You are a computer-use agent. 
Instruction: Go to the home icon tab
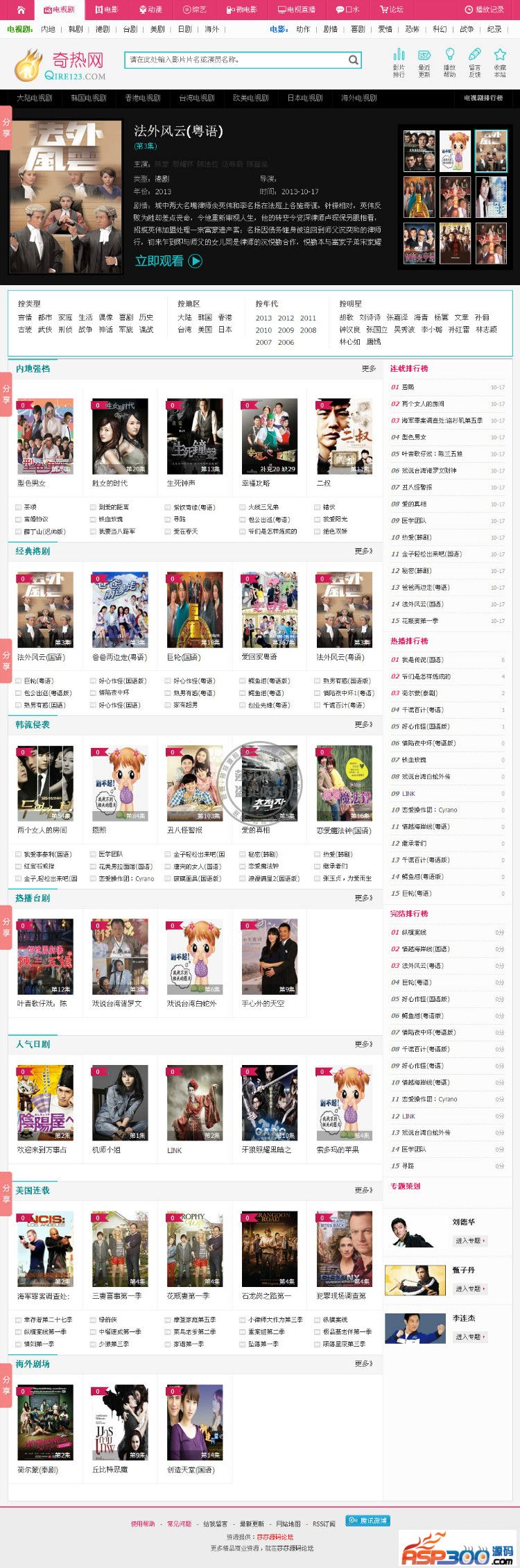[21, 10]
